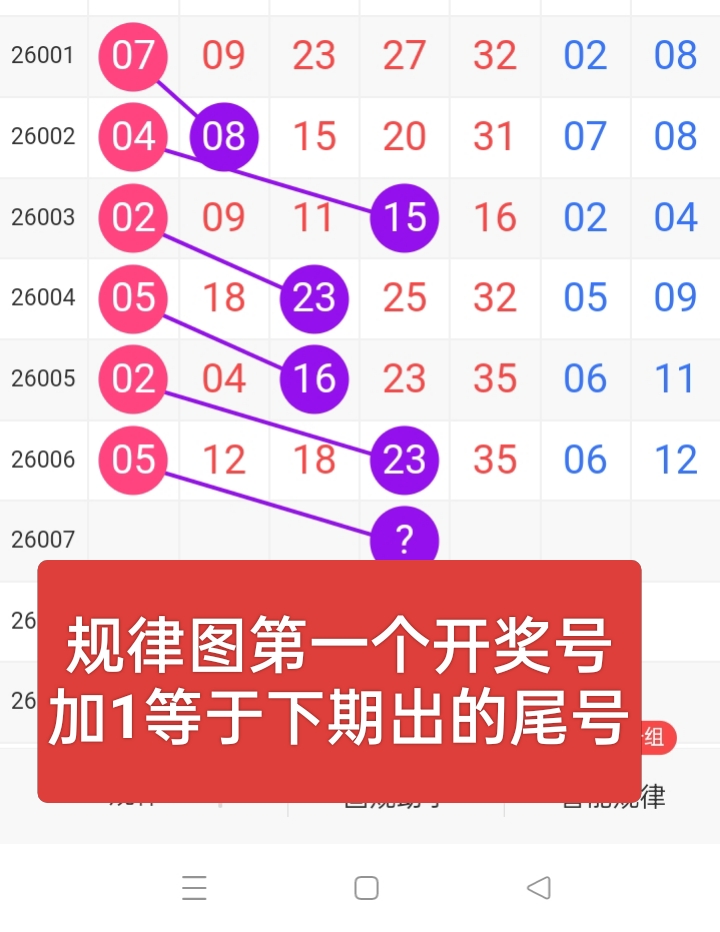Select the pink circled 07 in row 26001
Image resolution: width=720 pixels, height=932 pixels.
coord(132,56)
